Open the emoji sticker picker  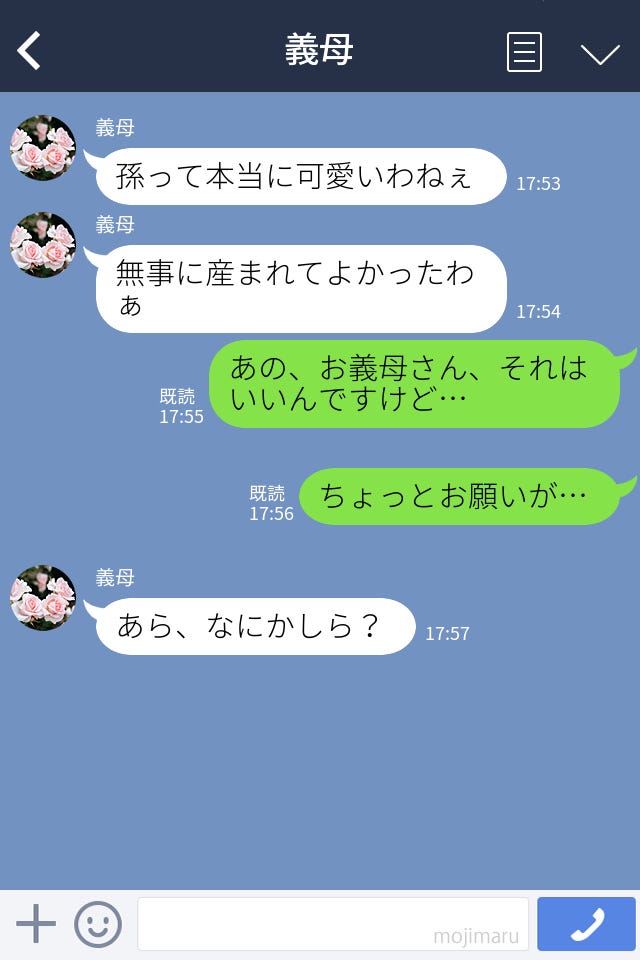(98, 924)
